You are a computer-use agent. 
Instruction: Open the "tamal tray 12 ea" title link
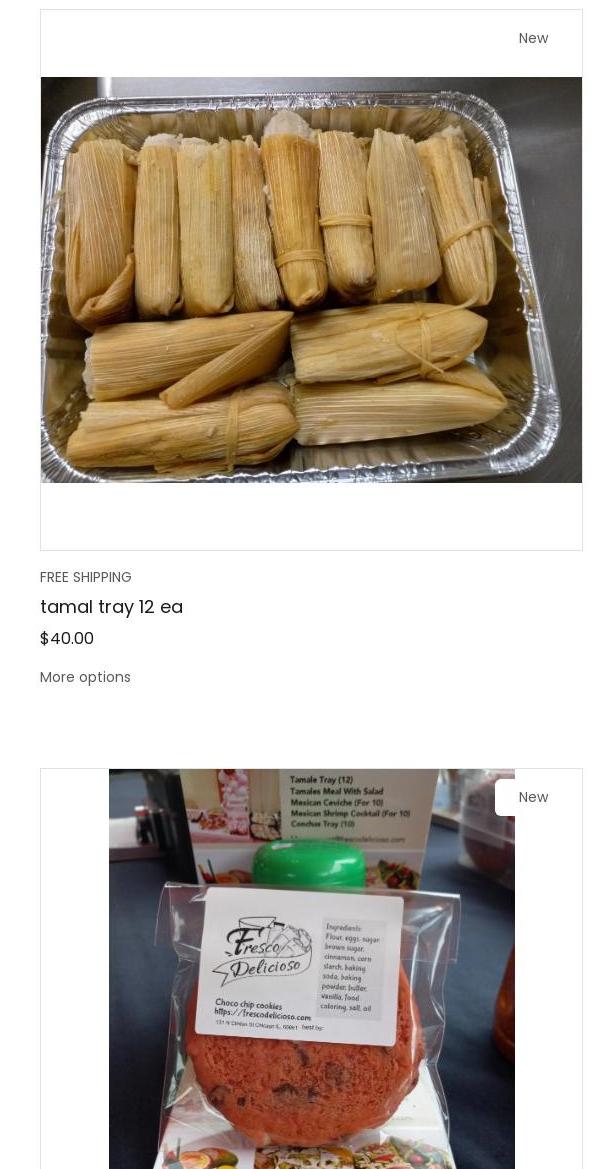pos(111,607)
